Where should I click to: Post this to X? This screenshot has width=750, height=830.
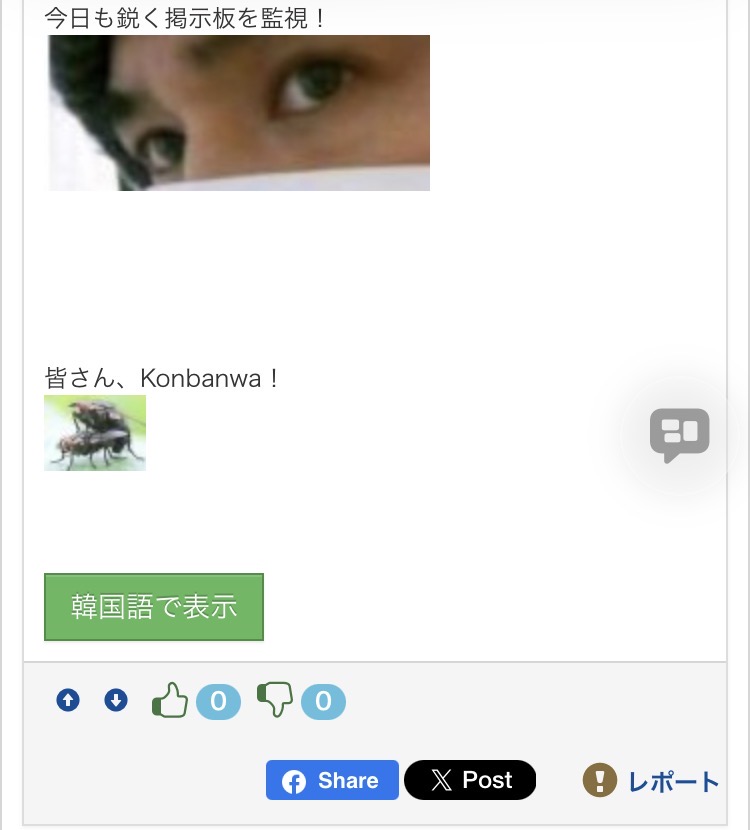(x=470, y=780)
